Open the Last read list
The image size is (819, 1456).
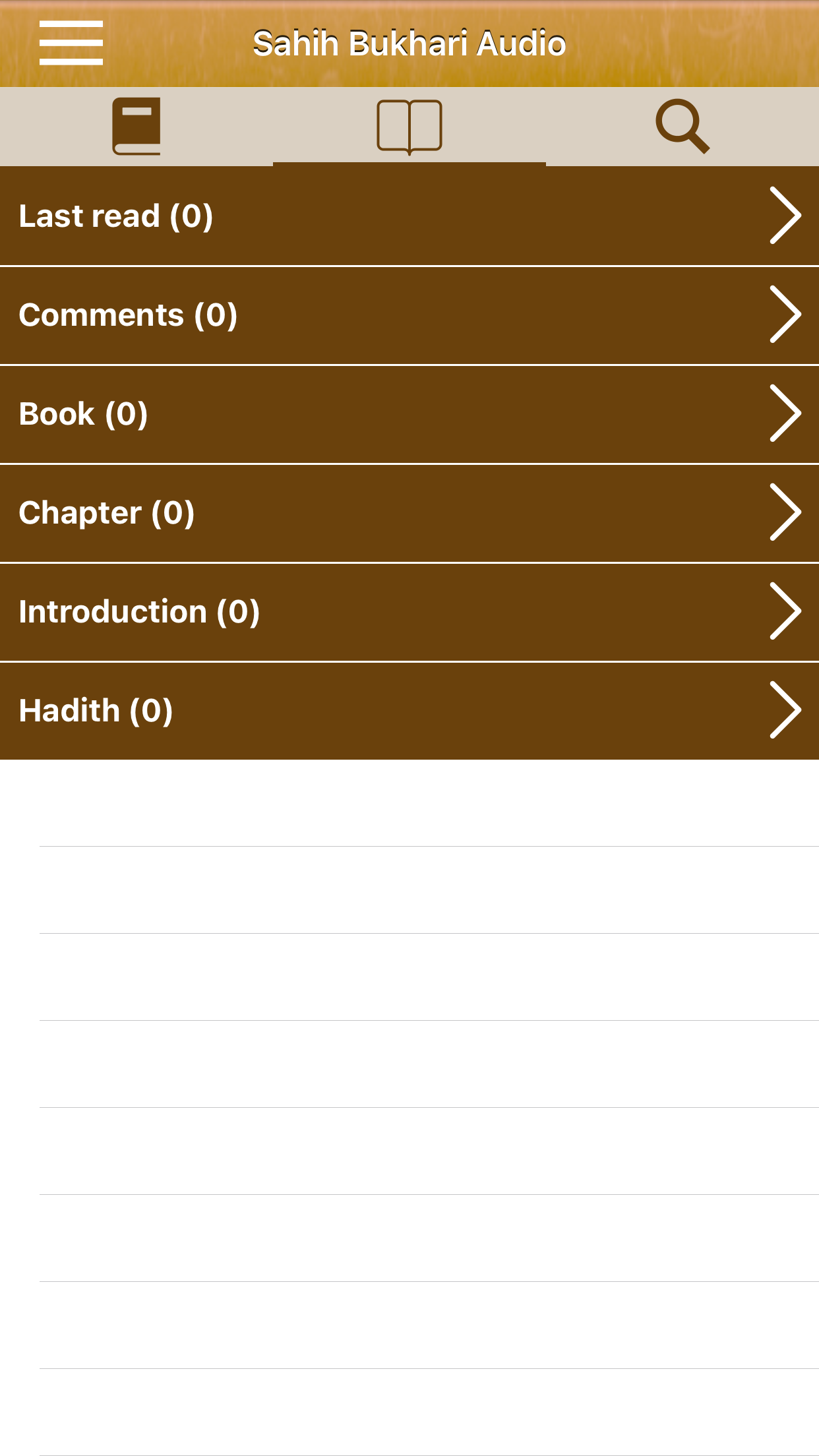[409, 216]
